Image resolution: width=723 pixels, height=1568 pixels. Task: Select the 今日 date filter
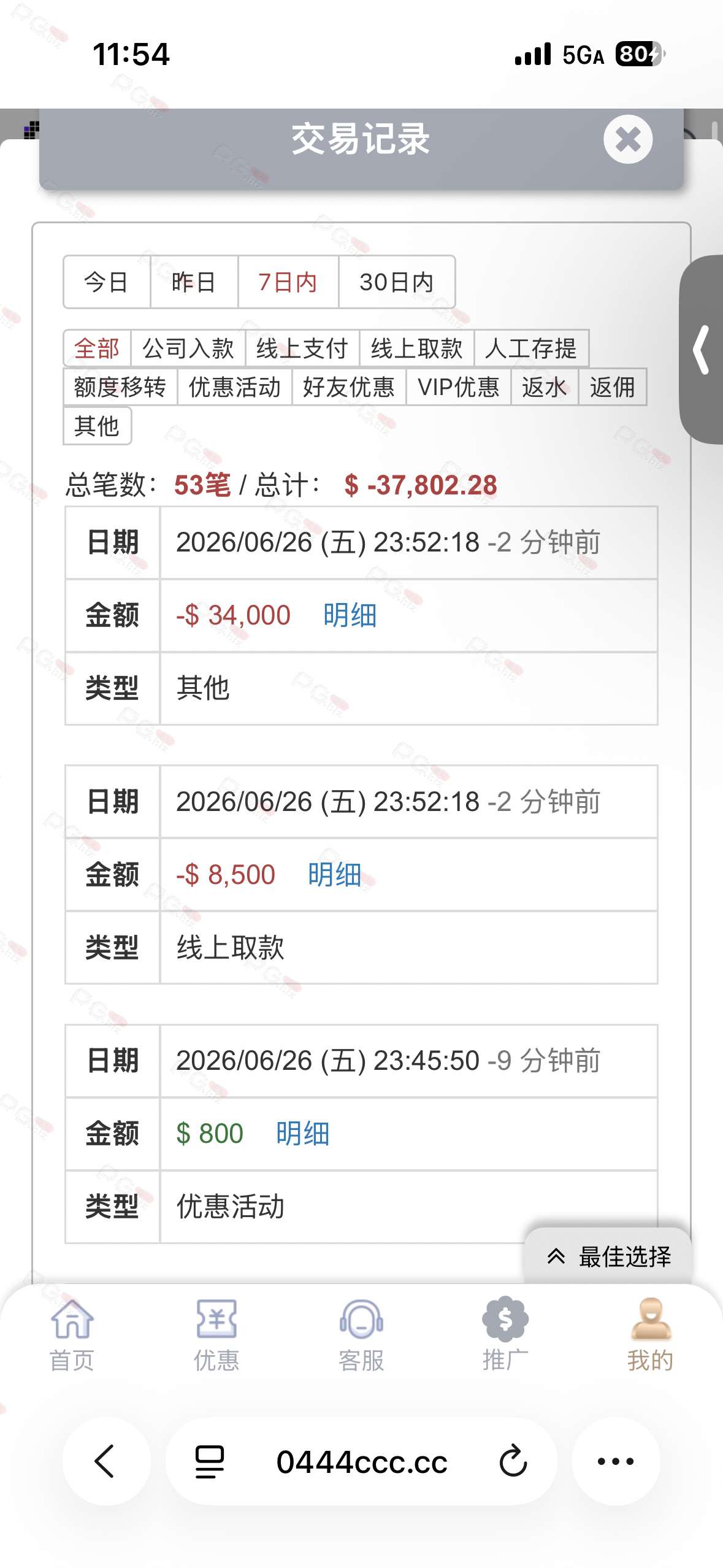pos(107,282)
